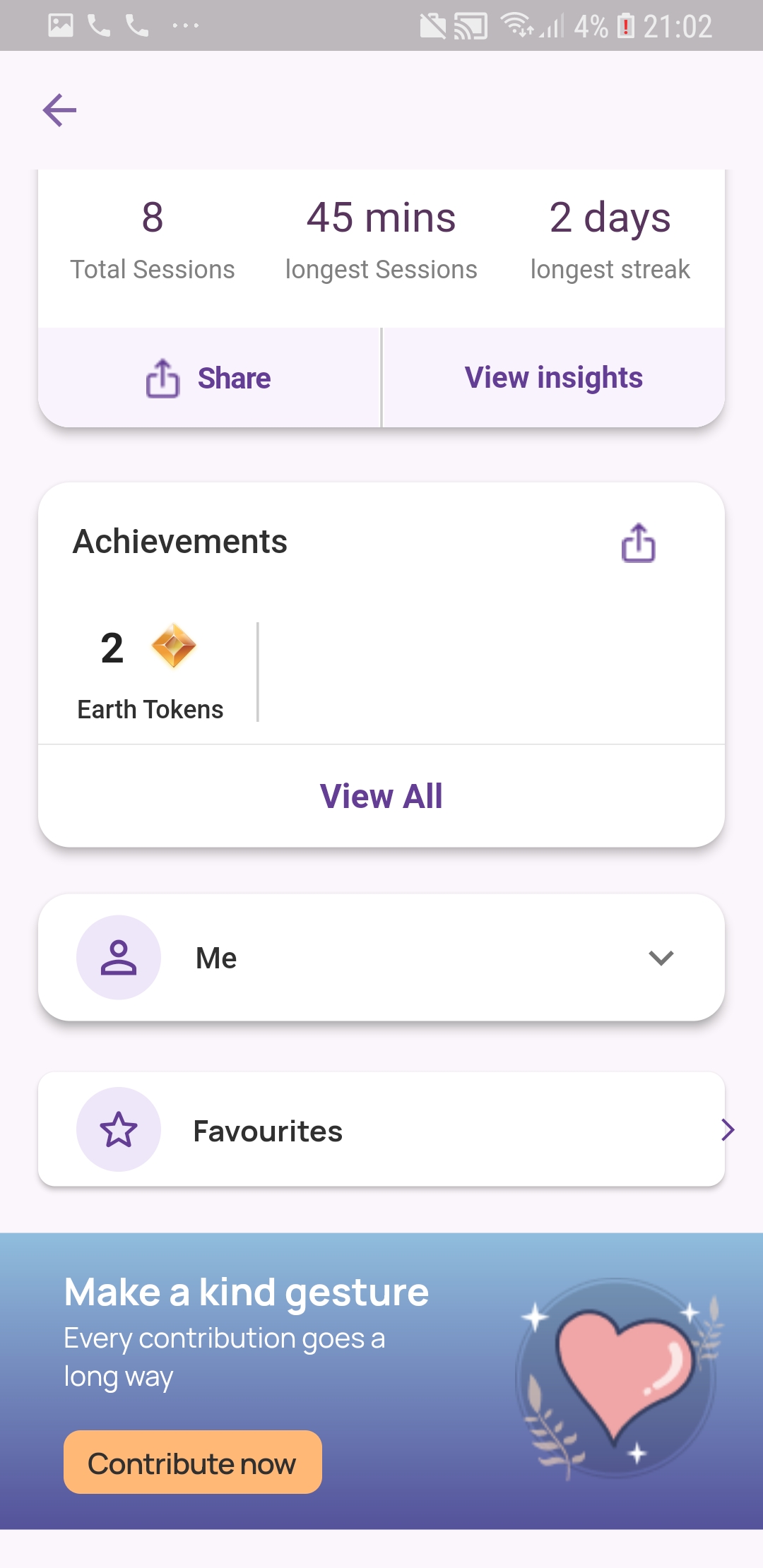Screen dimensions: 763x1568
Task: Tap the Contribute now button
Action: (192, 1462)
